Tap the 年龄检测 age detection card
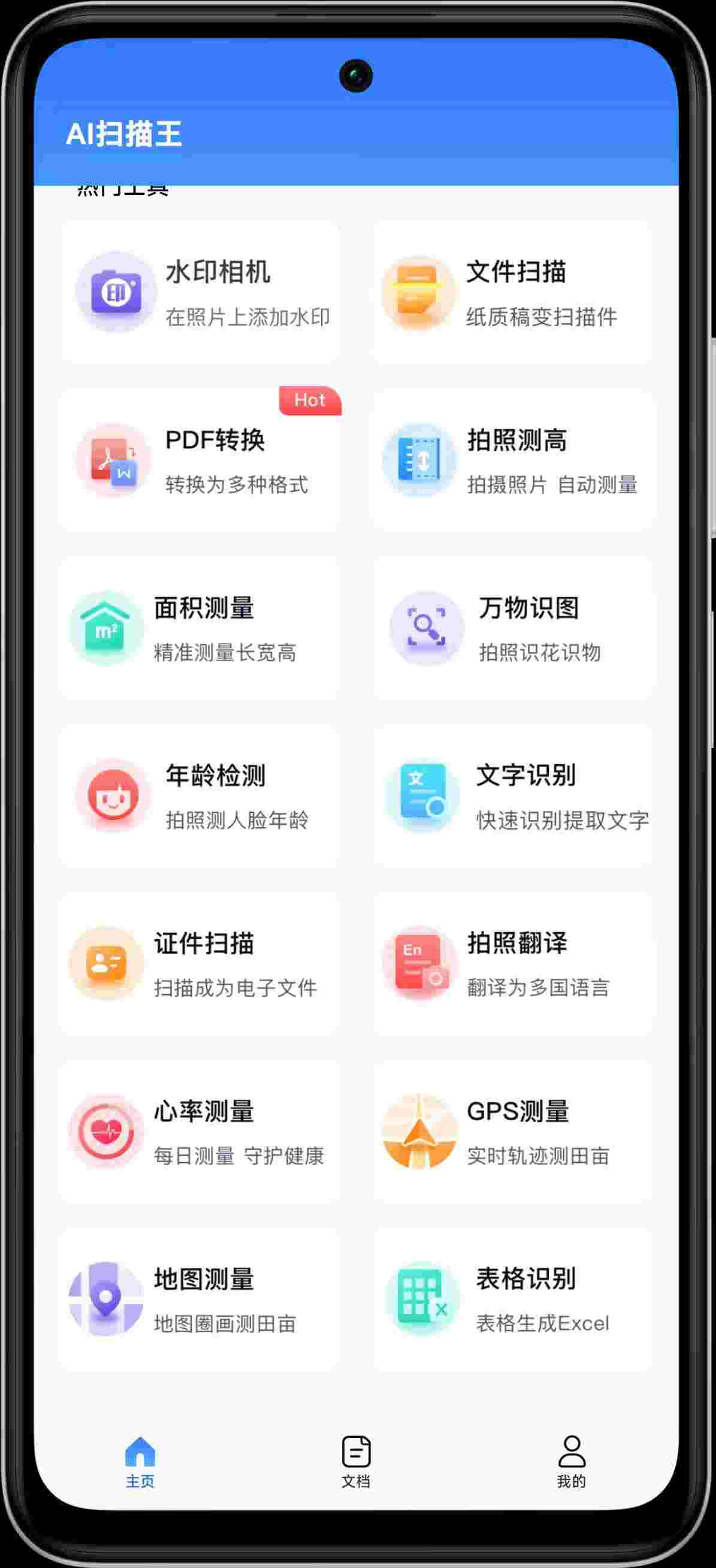Image resolution: width=716 pixels, height=1568 pixels. (200, 795)
